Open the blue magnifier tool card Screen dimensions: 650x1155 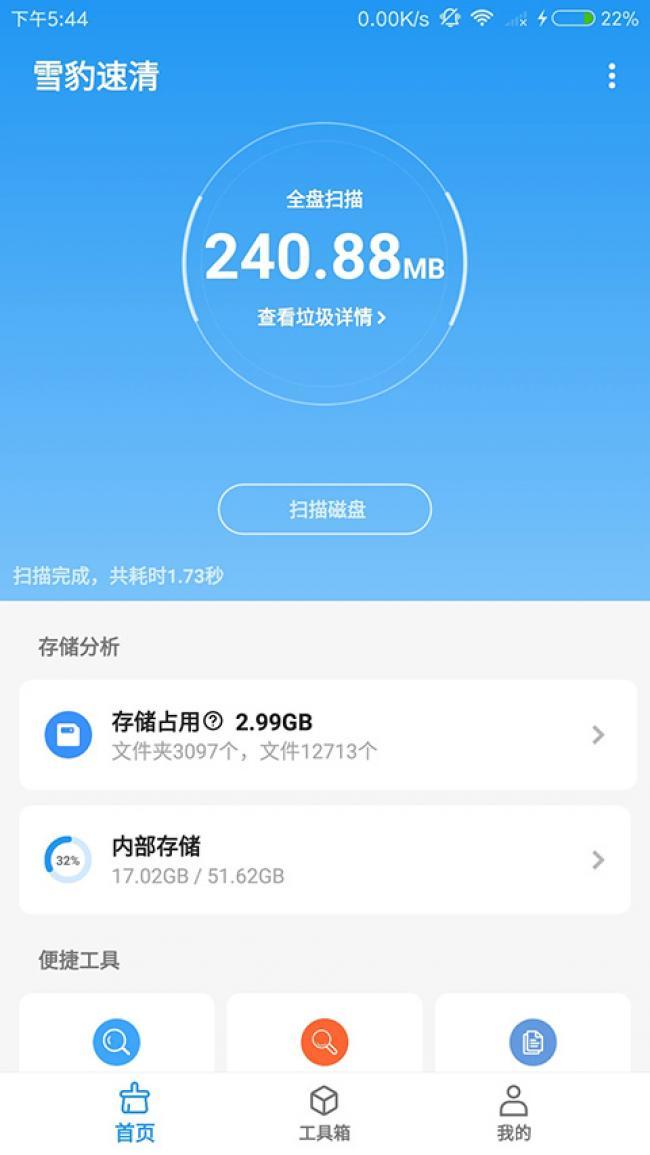(117, 1040)
